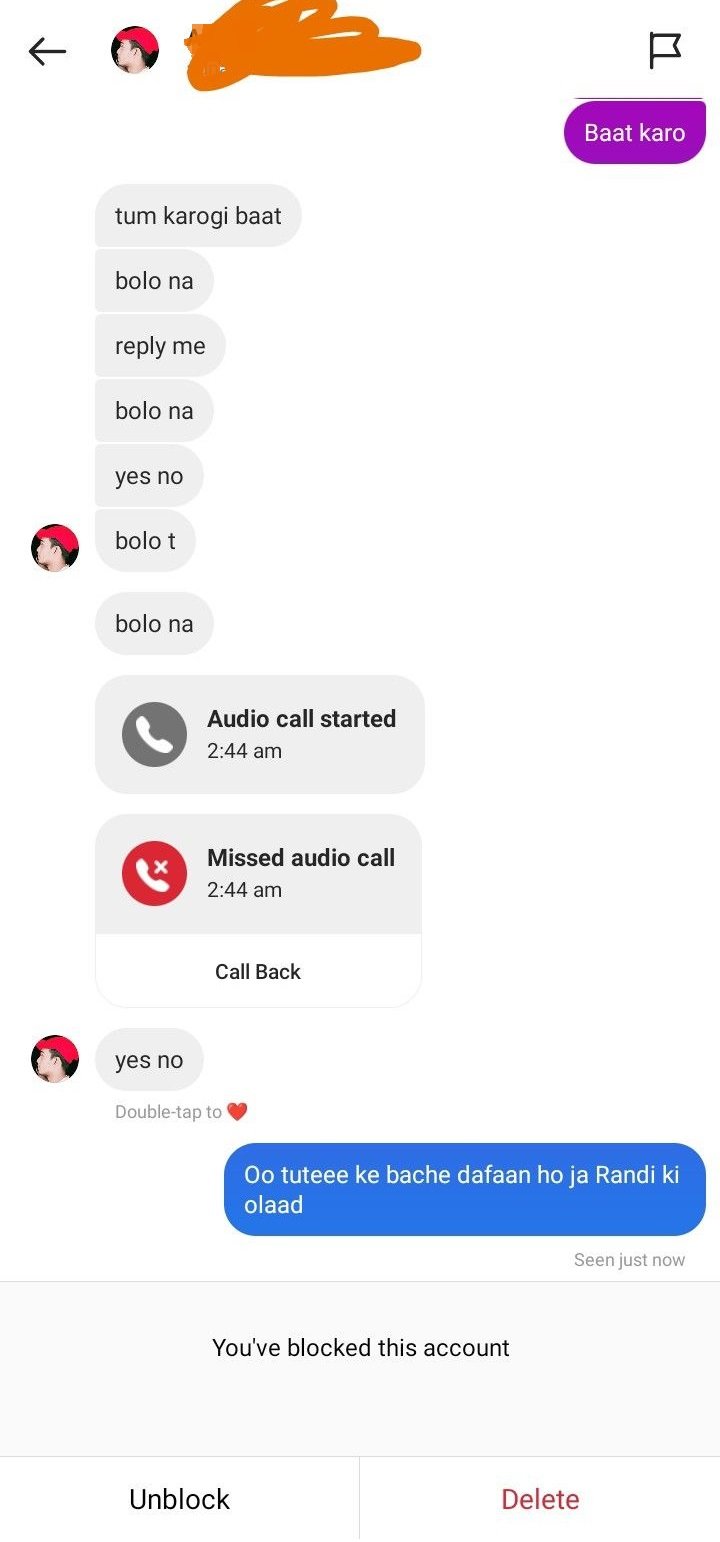720x1542 pixels.
Task: Open the Audio call started card
Action: coord(260,734)
